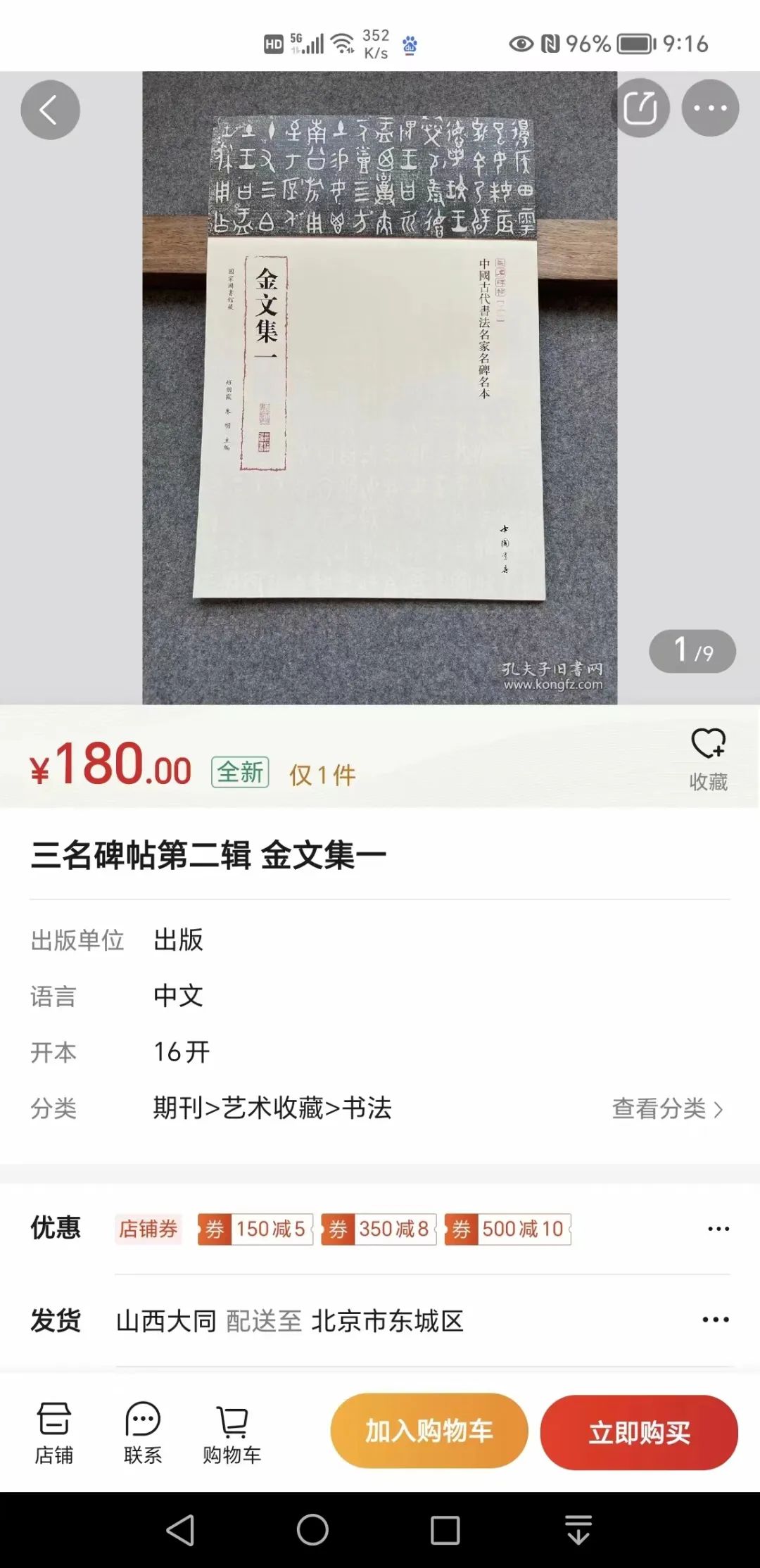Claim the 350减8 coupon

[379, 1229]
